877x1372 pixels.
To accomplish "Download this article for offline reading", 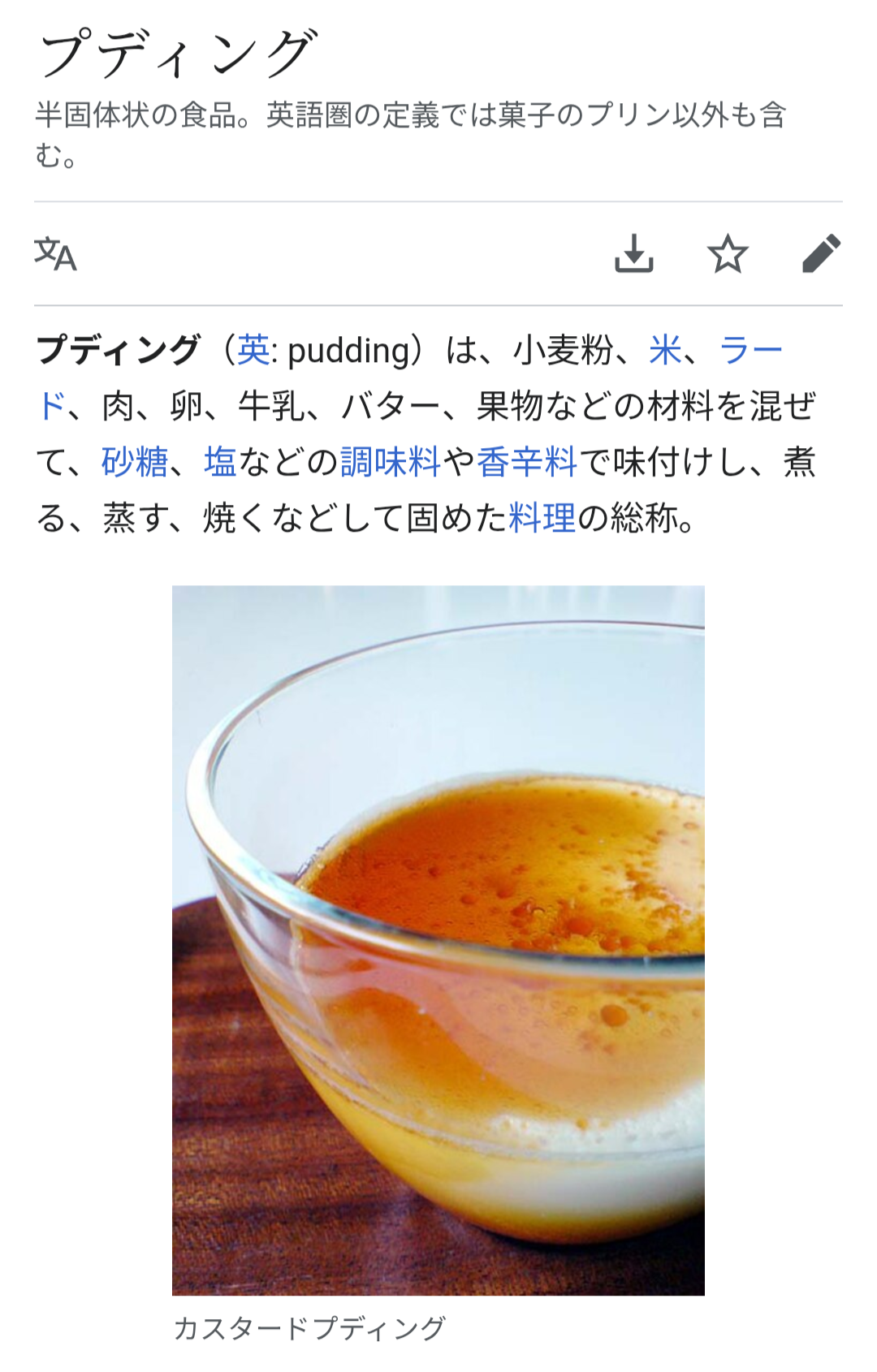I will click(633, 254).
